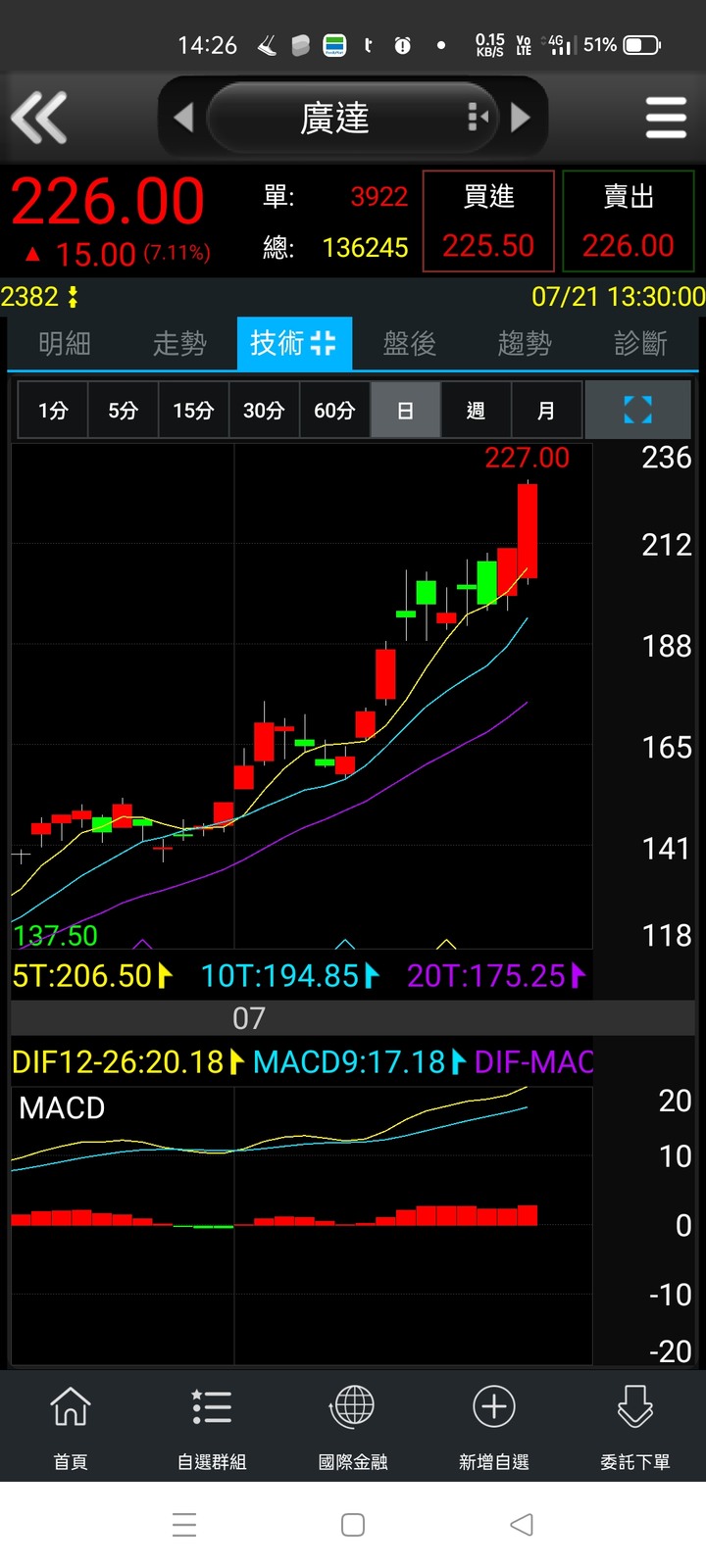Viewport: 706px width, 1568px height.
Task: Expand the chart to fullscreen
Action: pos(637,411)
